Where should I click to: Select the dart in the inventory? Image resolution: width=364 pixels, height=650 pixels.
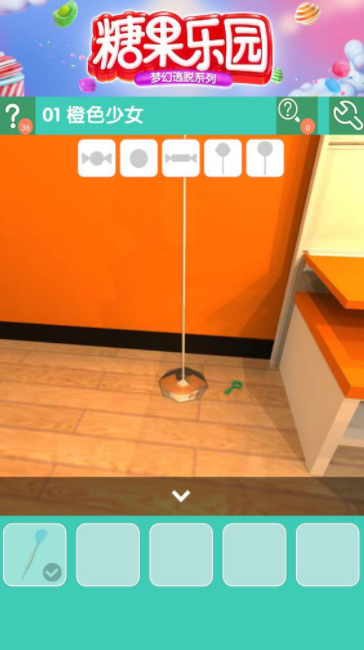point(35,555)
